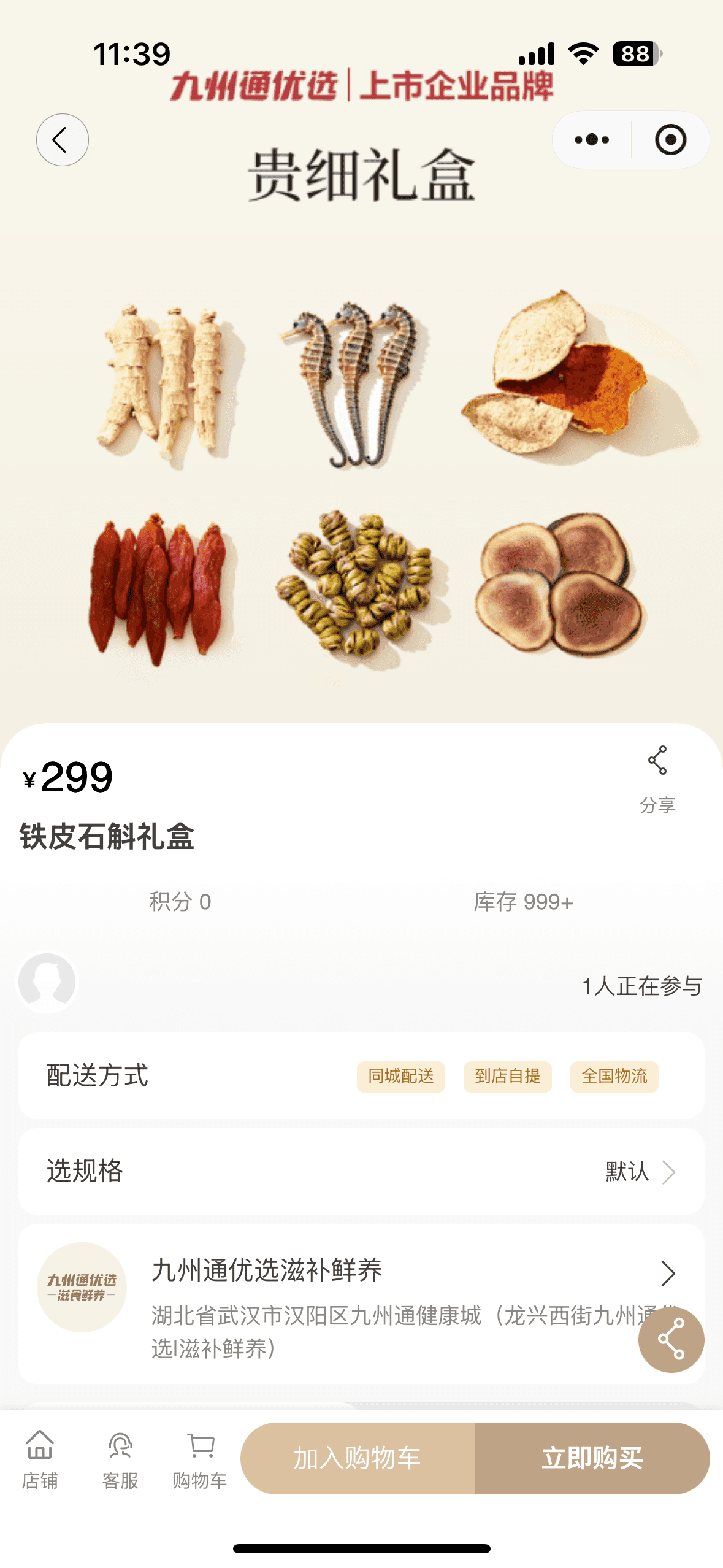
Task: Close the mini program via circle icon
Action: point(670,140)
